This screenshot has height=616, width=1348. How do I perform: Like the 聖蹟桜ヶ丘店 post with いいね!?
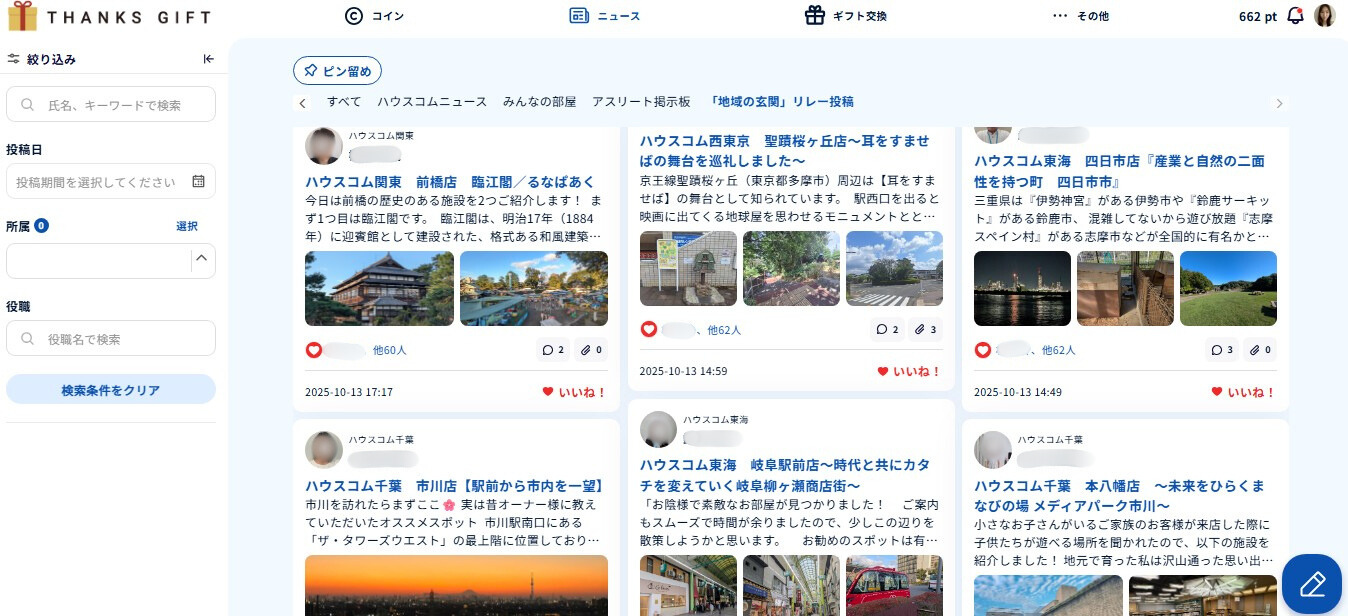(x=909, y=371)
